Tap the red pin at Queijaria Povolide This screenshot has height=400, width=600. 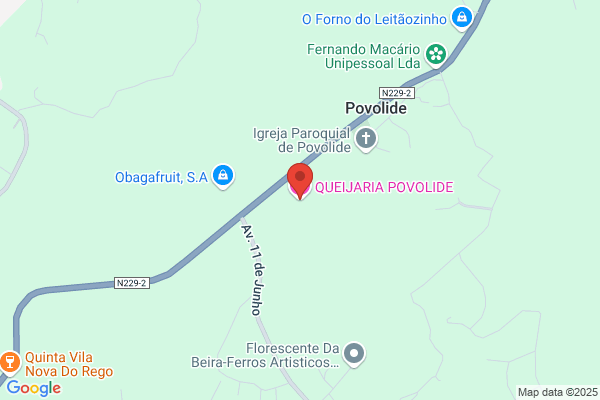(300, 181)
